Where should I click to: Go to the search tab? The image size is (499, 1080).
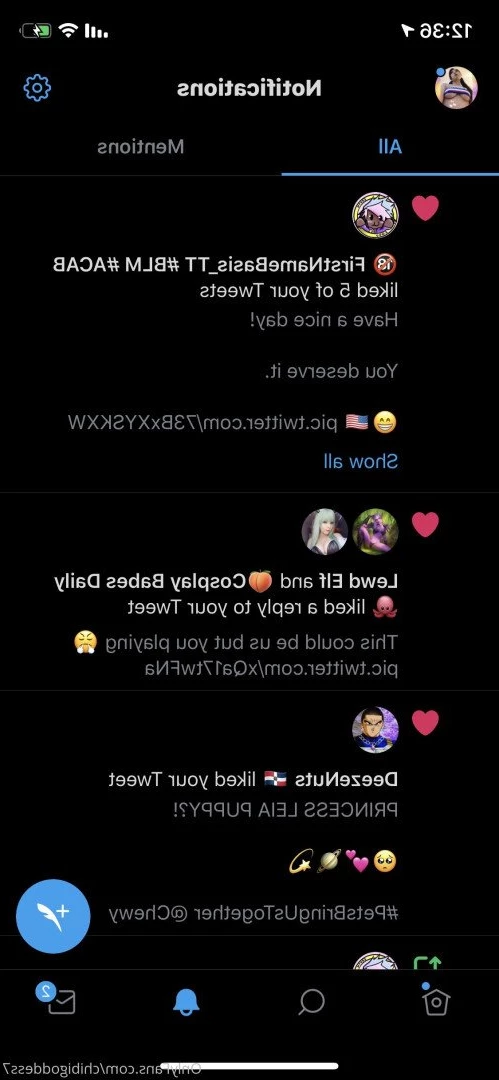point(312,1001)
